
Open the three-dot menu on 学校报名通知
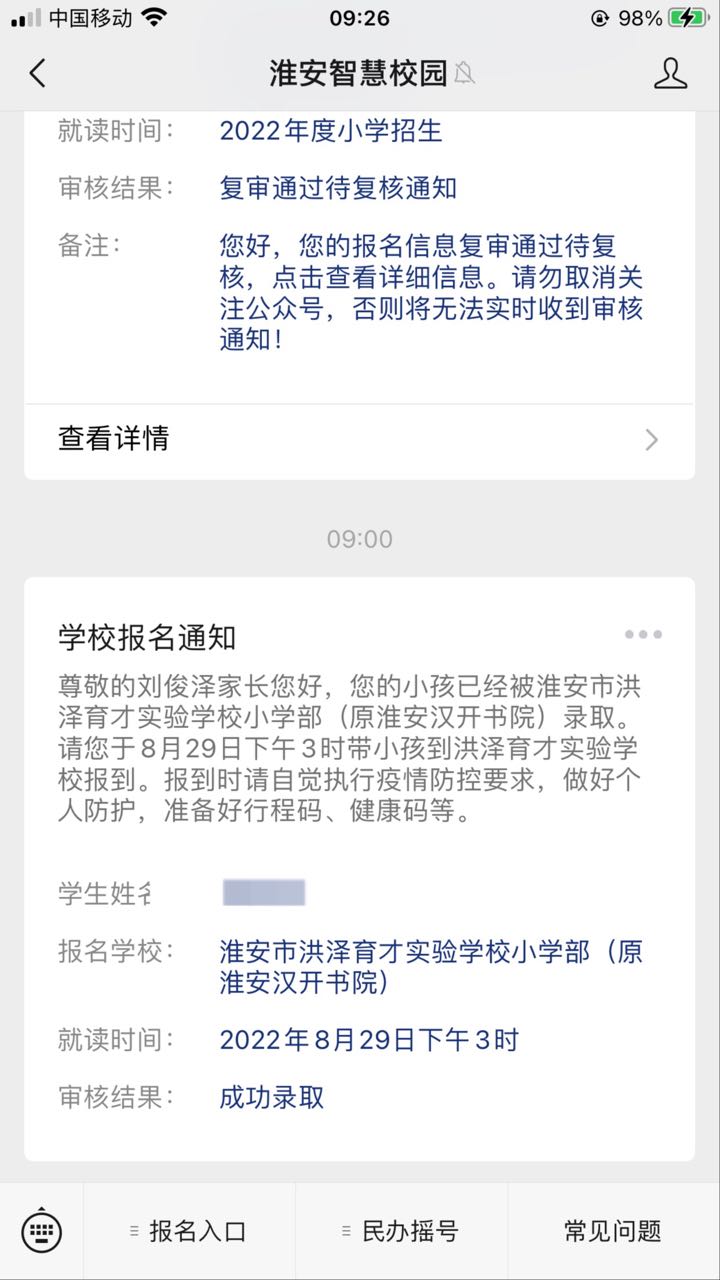(x=643, y=634)
